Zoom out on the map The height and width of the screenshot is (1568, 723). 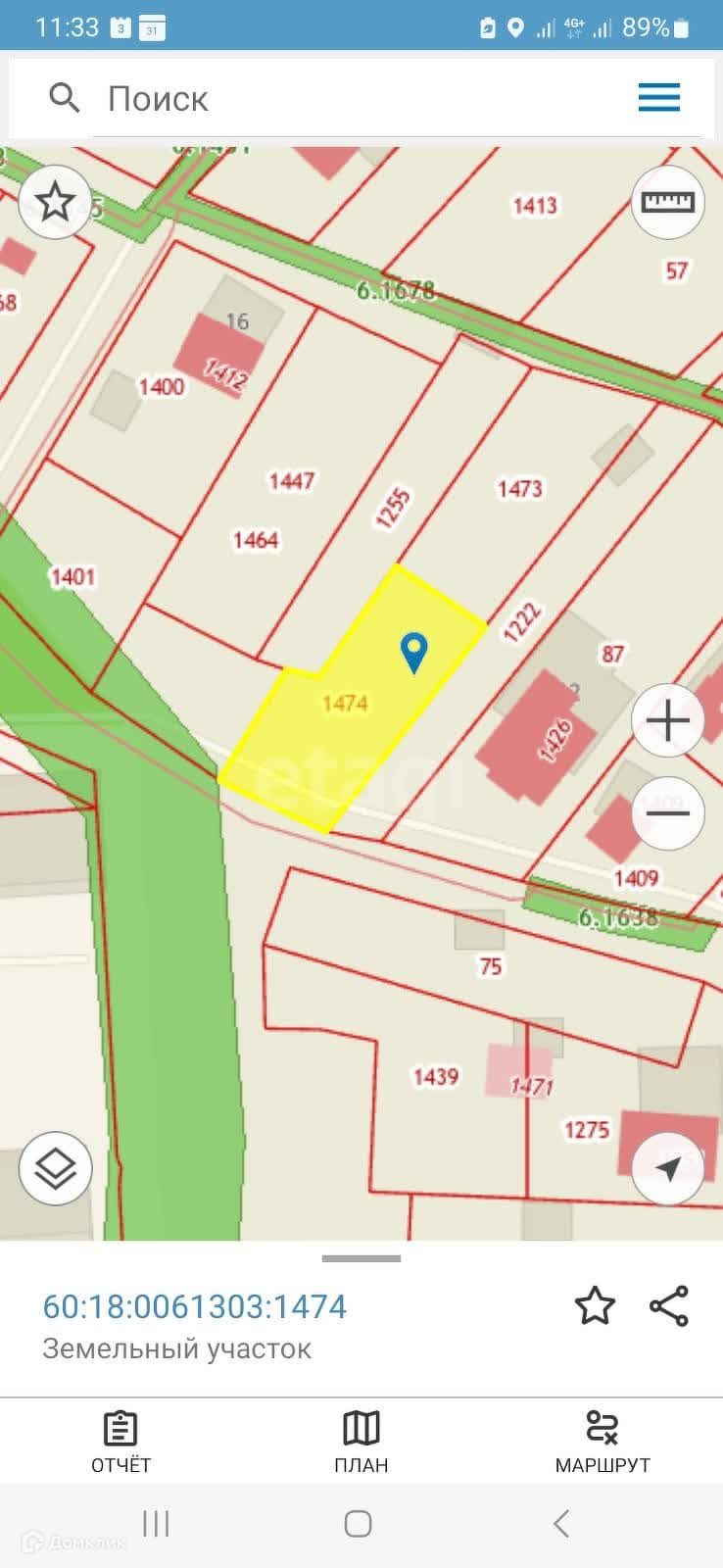click(667, 812)
